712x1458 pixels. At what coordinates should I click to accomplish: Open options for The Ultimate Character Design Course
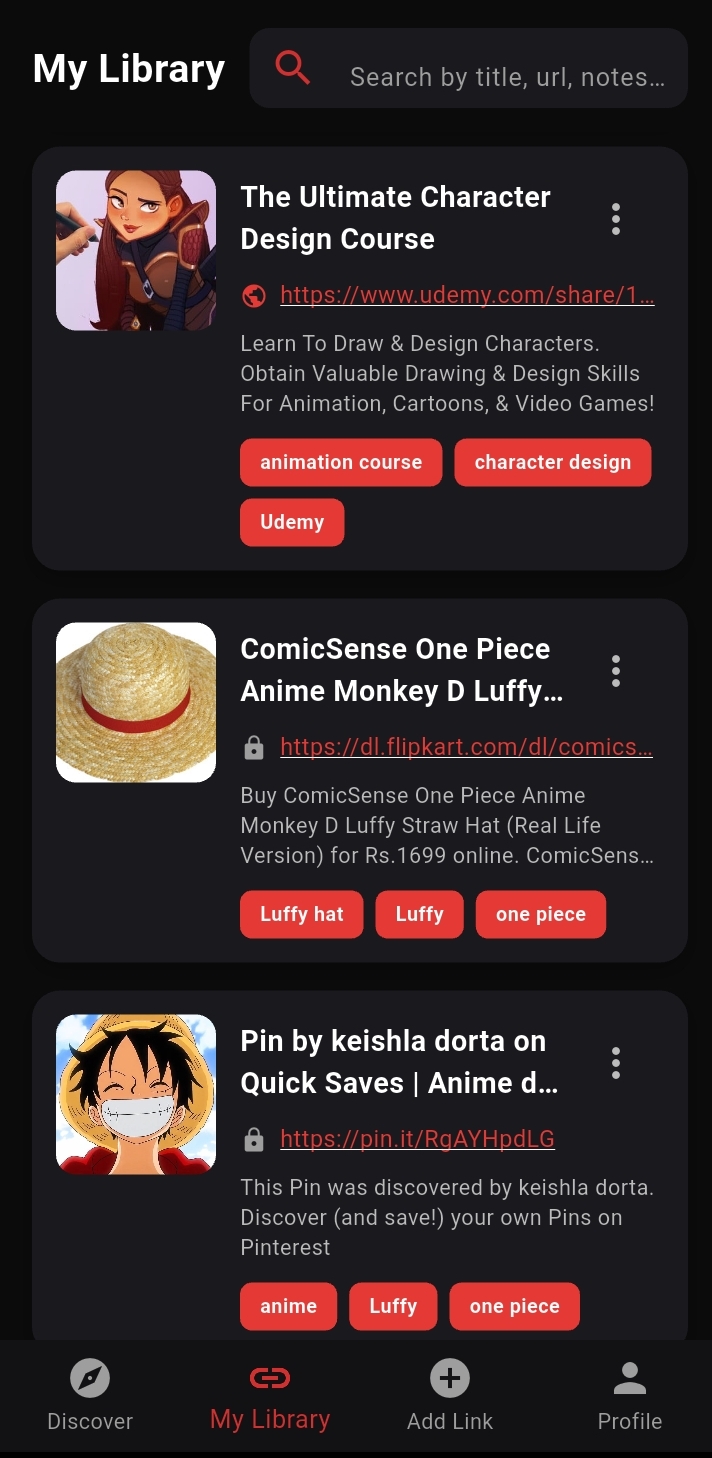pos(616,219)
